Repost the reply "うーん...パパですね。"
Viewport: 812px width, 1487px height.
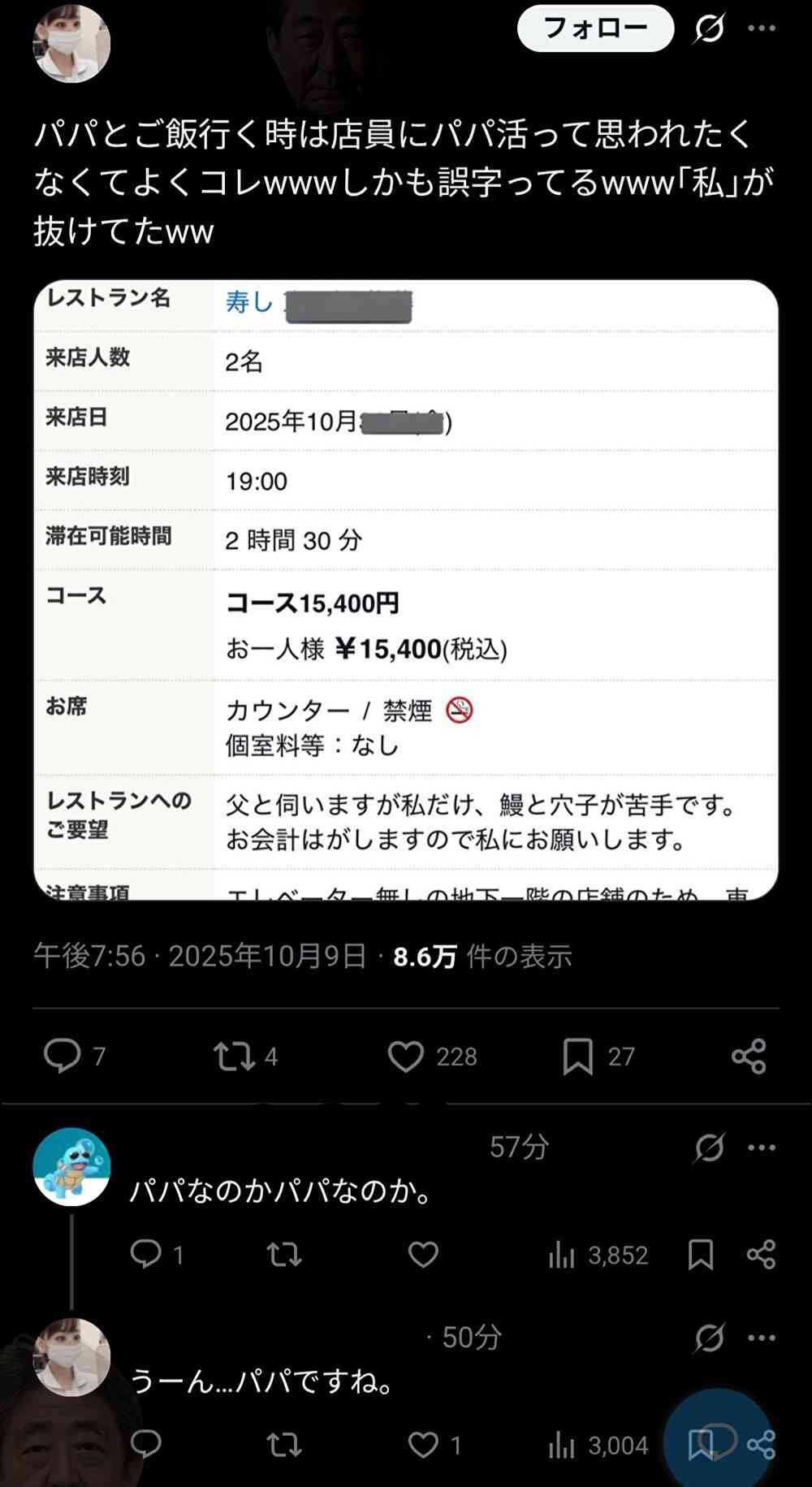[x=284, y=1445]
